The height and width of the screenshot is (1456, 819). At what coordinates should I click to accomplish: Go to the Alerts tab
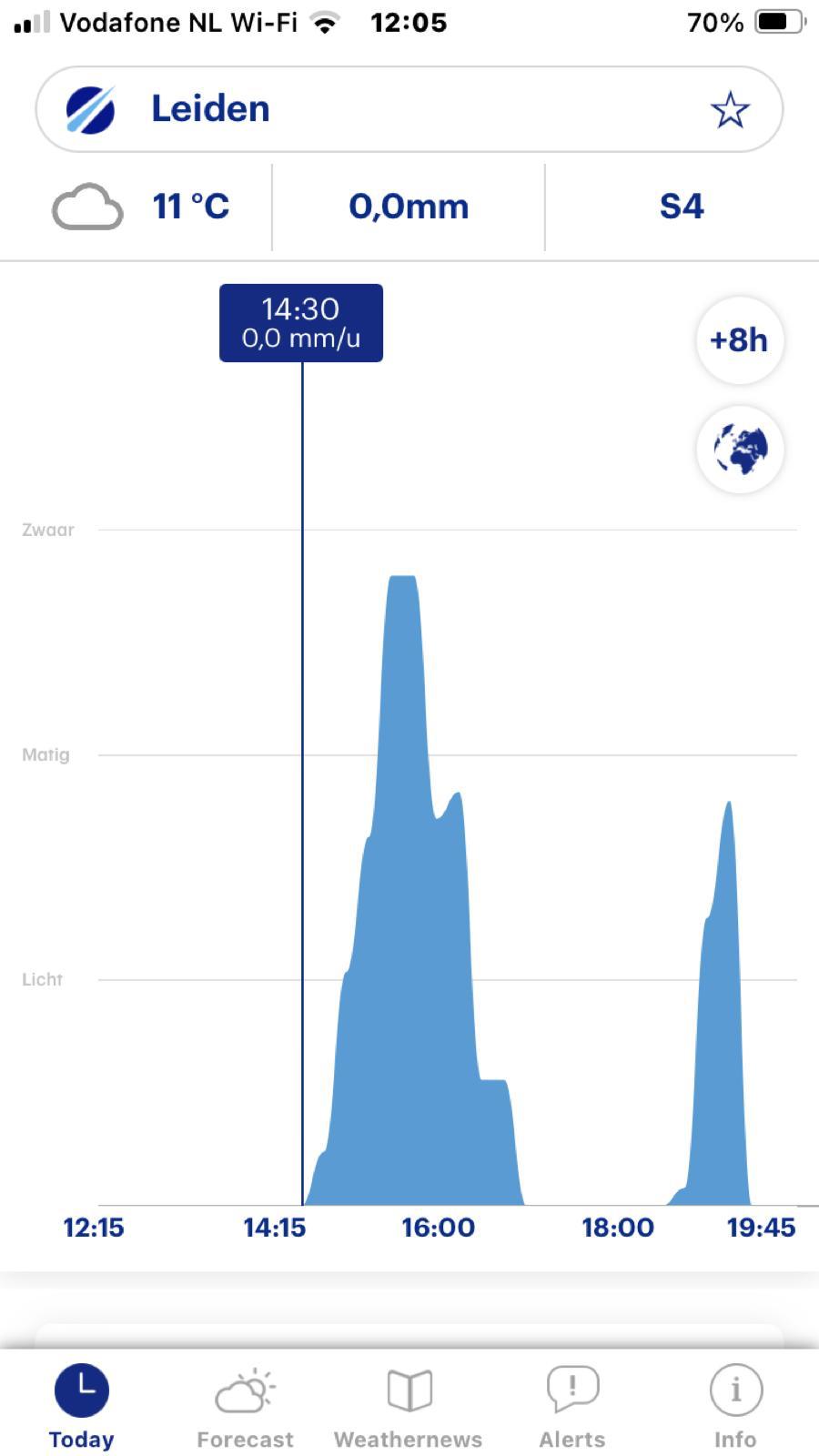(x=572, y=1408)
